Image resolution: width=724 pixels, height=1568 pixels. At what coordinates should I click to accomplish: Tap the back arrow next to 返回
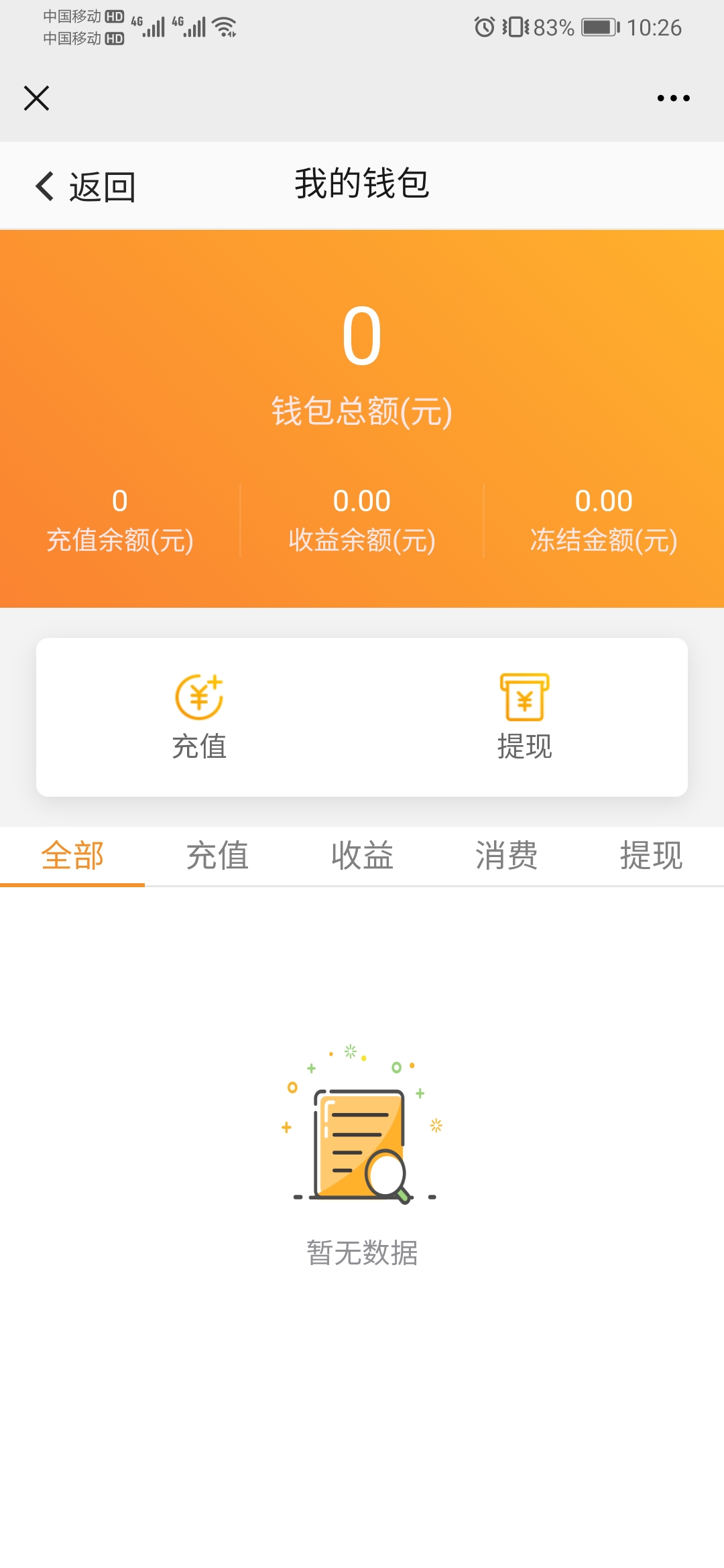(43, 186)
